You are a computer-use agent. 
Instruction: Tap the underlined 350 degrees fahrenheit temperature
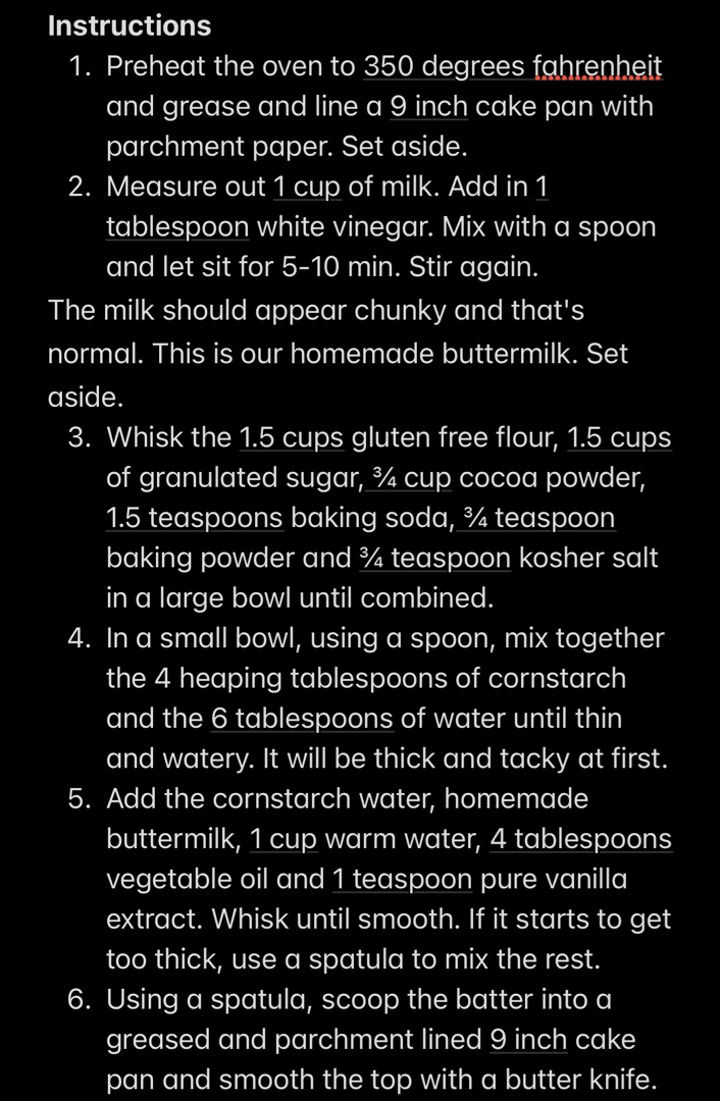click(512, 67)
